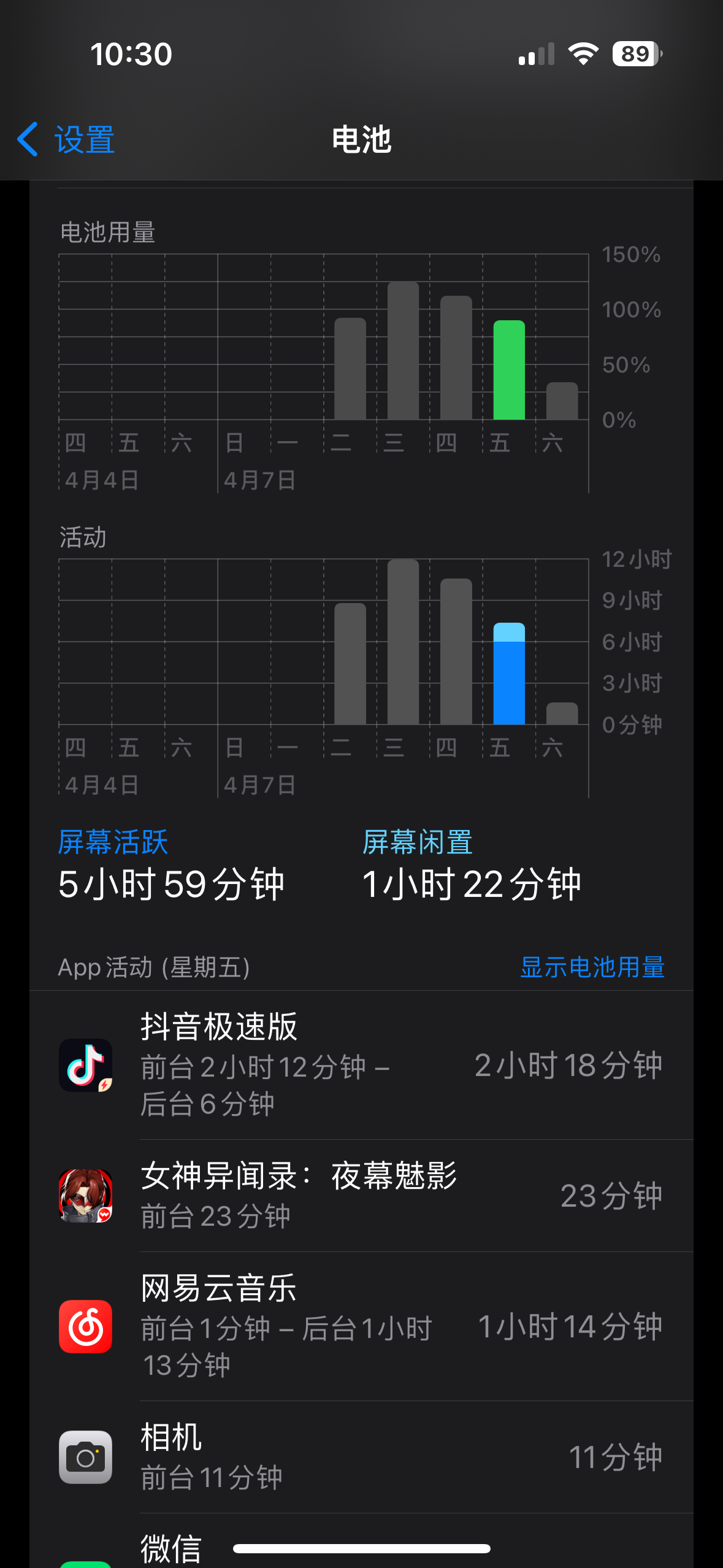
Task: Select the green Friday battery usage bar
Action: pyautogui.click(x=509, y=370)
